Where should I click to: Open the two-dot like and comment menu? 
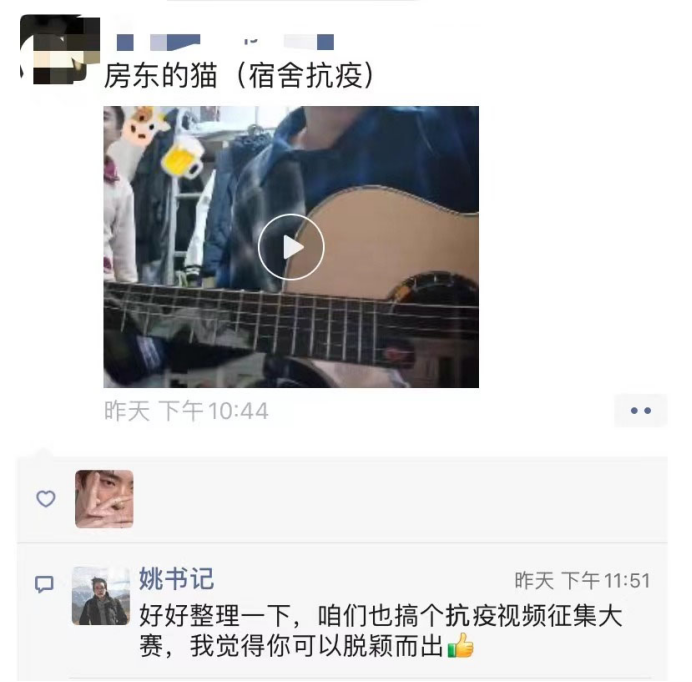(640, 410)
